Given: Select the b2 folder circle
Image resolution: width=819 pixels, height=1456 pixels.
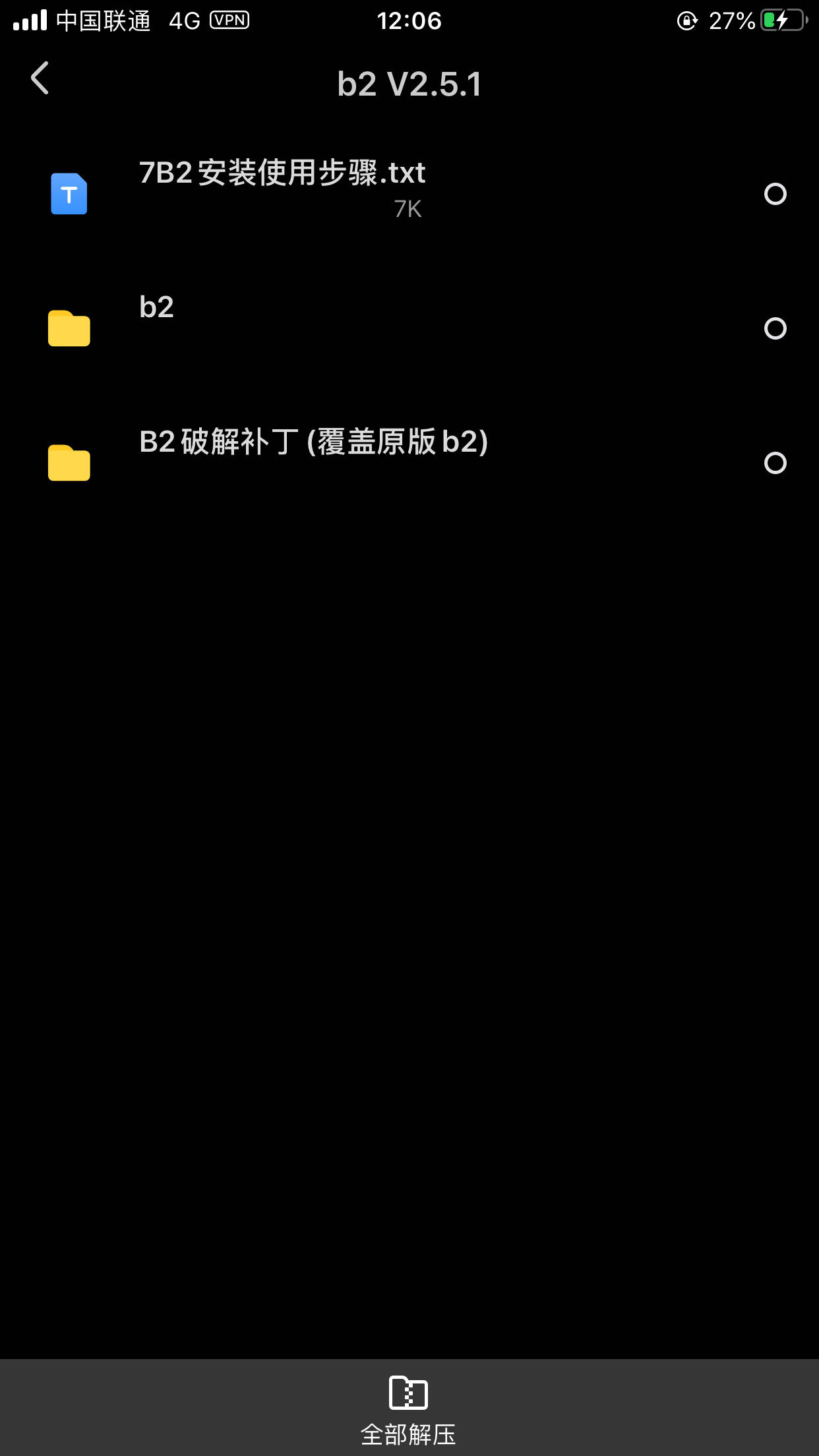Looking at the screenshot, I should (x=775, y=328).
